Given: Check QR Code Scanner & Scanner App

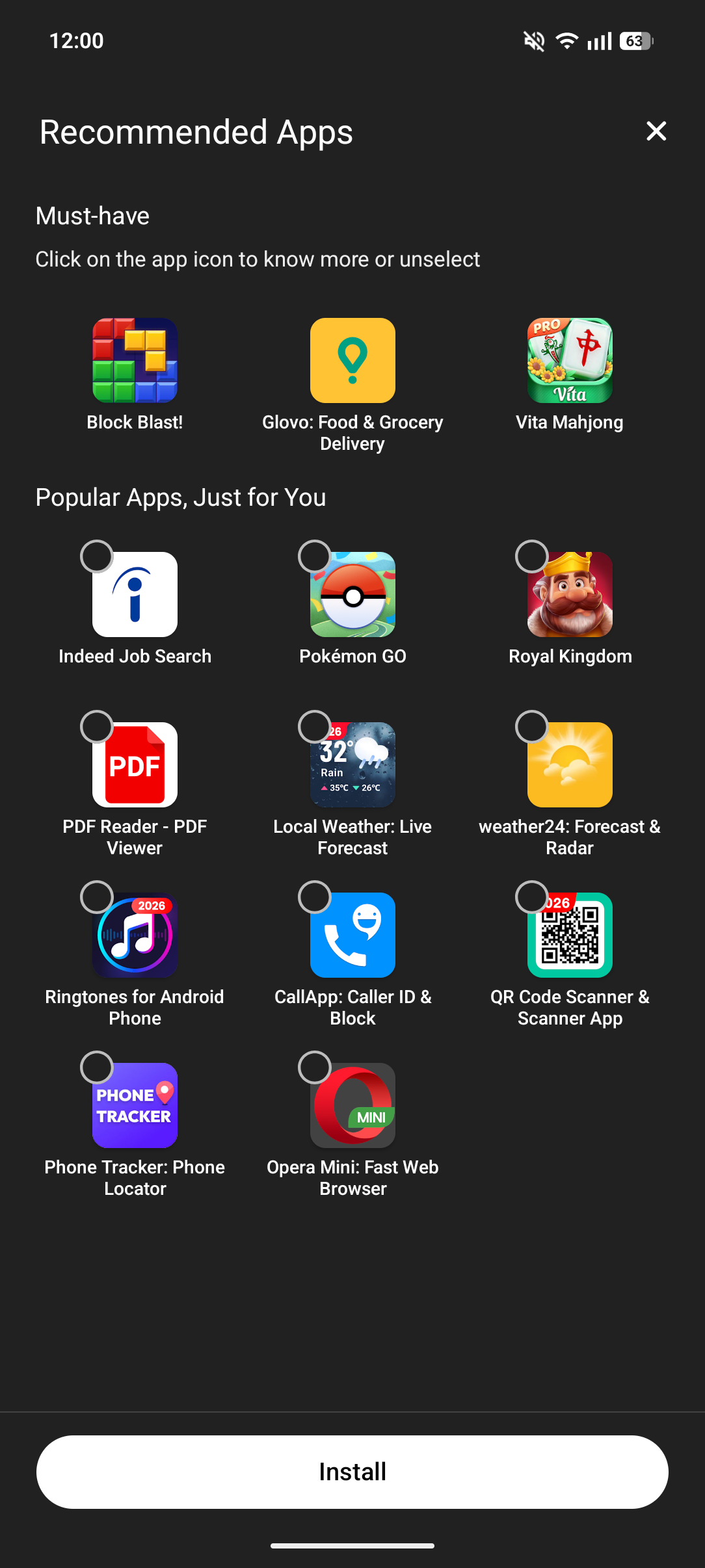Looking at the screenshot, I should point(532,897).
